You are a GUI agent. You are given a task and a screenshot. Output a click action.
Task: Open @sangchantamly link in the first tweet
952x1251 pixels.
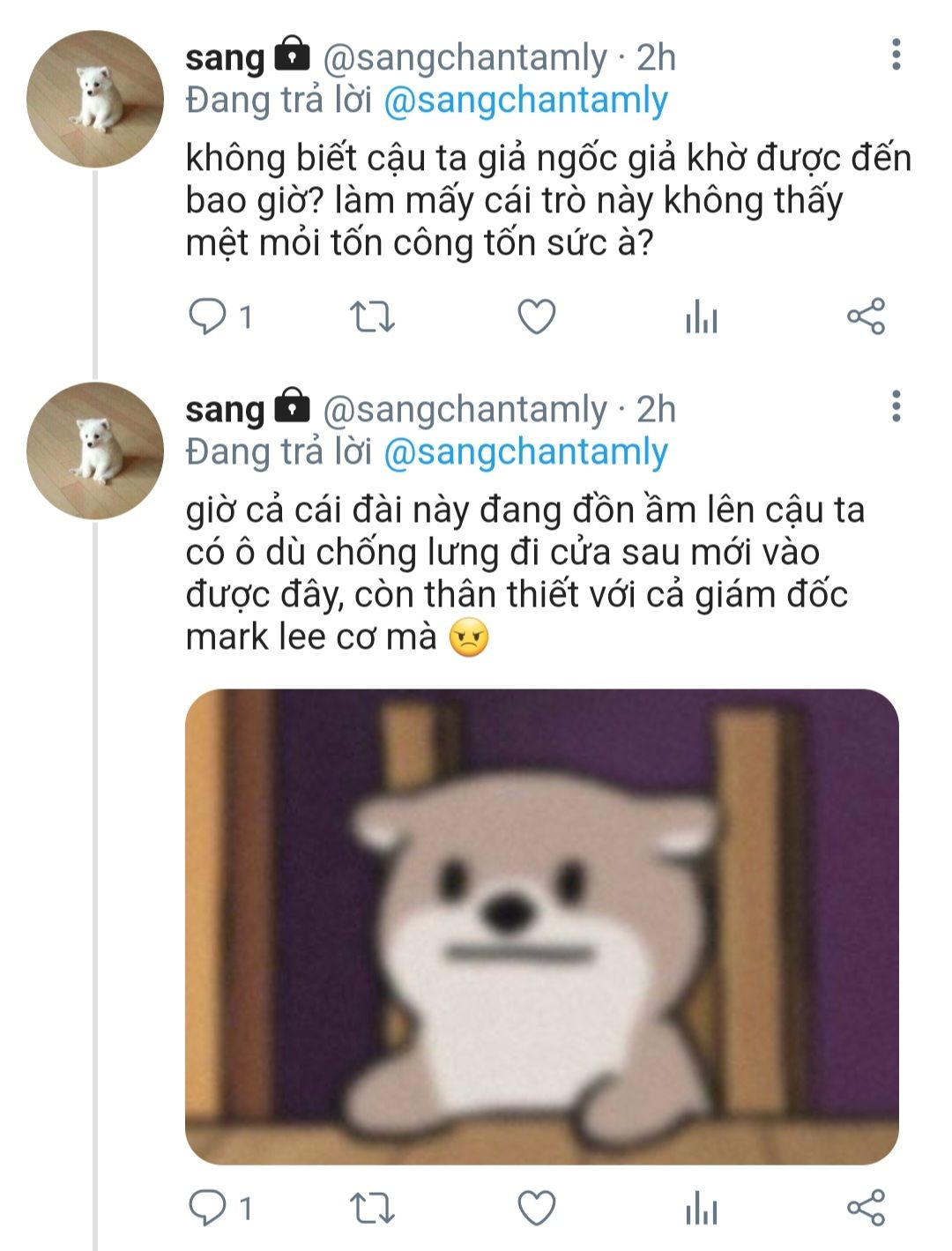point(525,101)
